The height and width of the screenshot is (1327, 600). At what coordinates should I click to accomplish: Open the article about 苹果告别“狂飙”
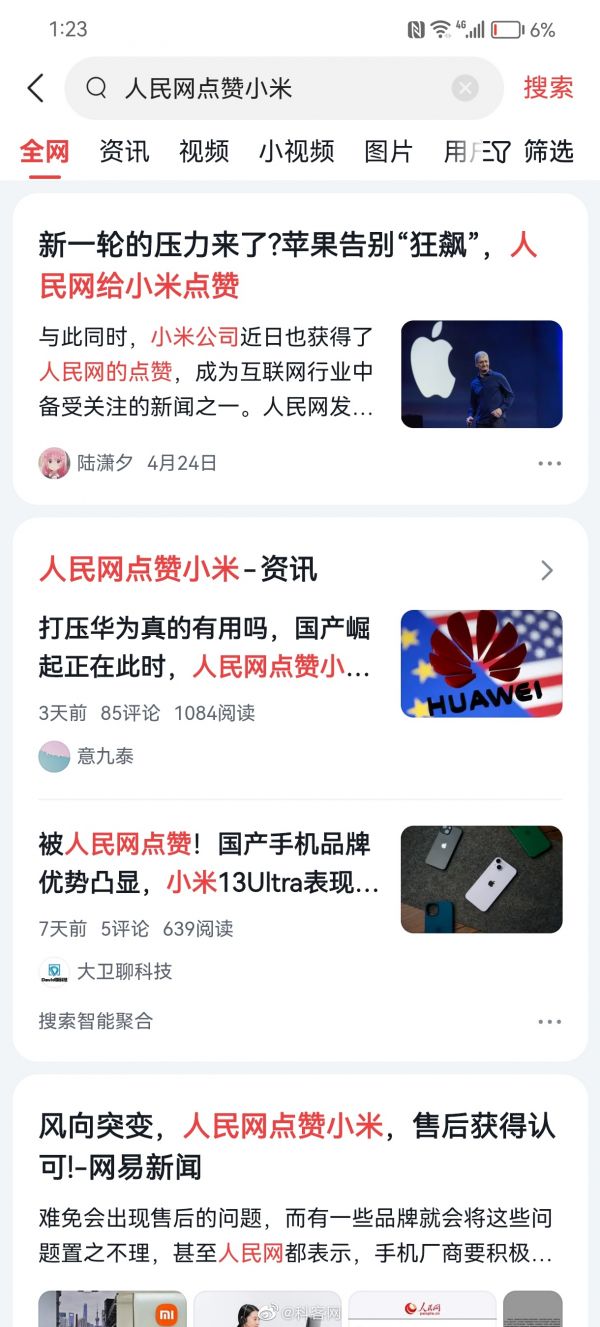pos(288,265)
